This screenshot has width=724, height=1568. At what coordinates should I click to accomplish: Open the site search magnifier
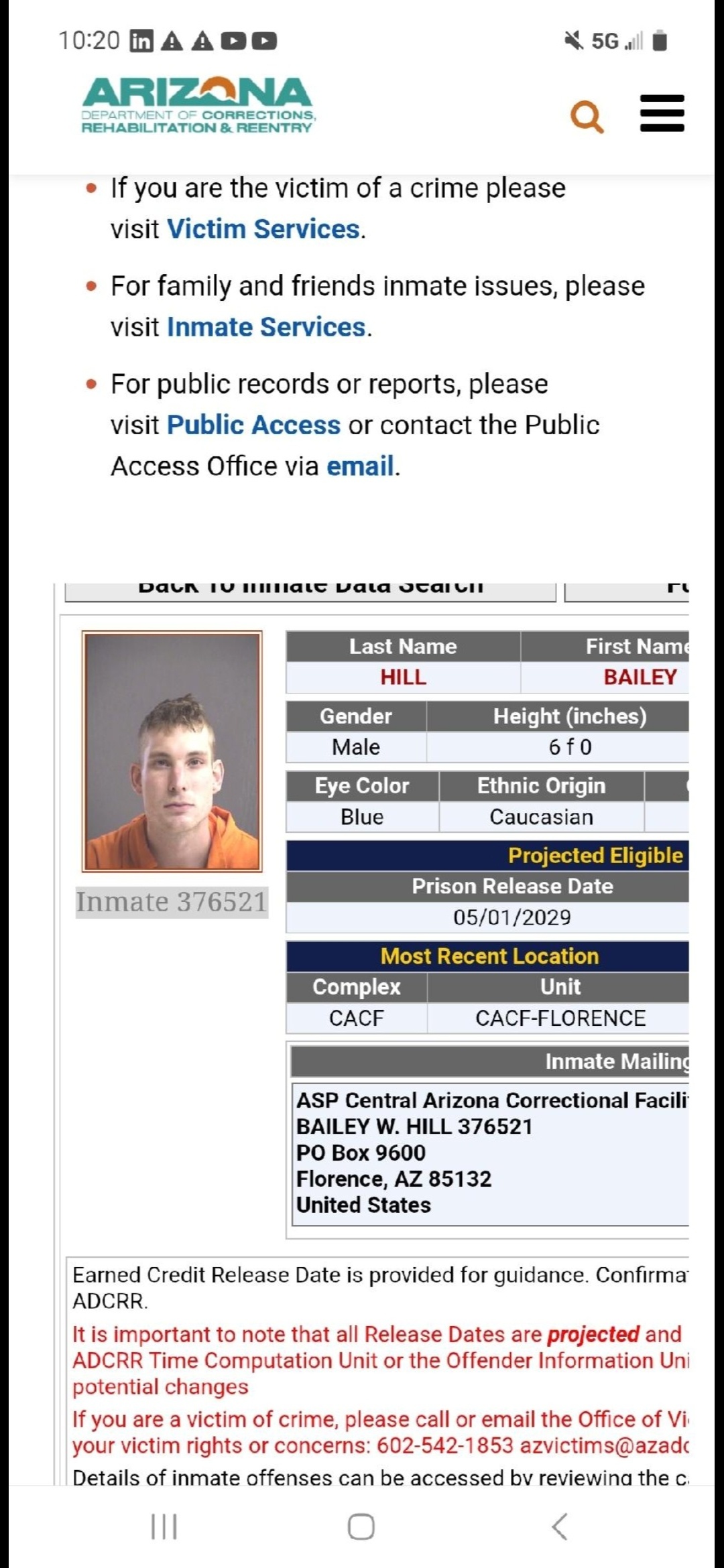click(x=587, y=117)
